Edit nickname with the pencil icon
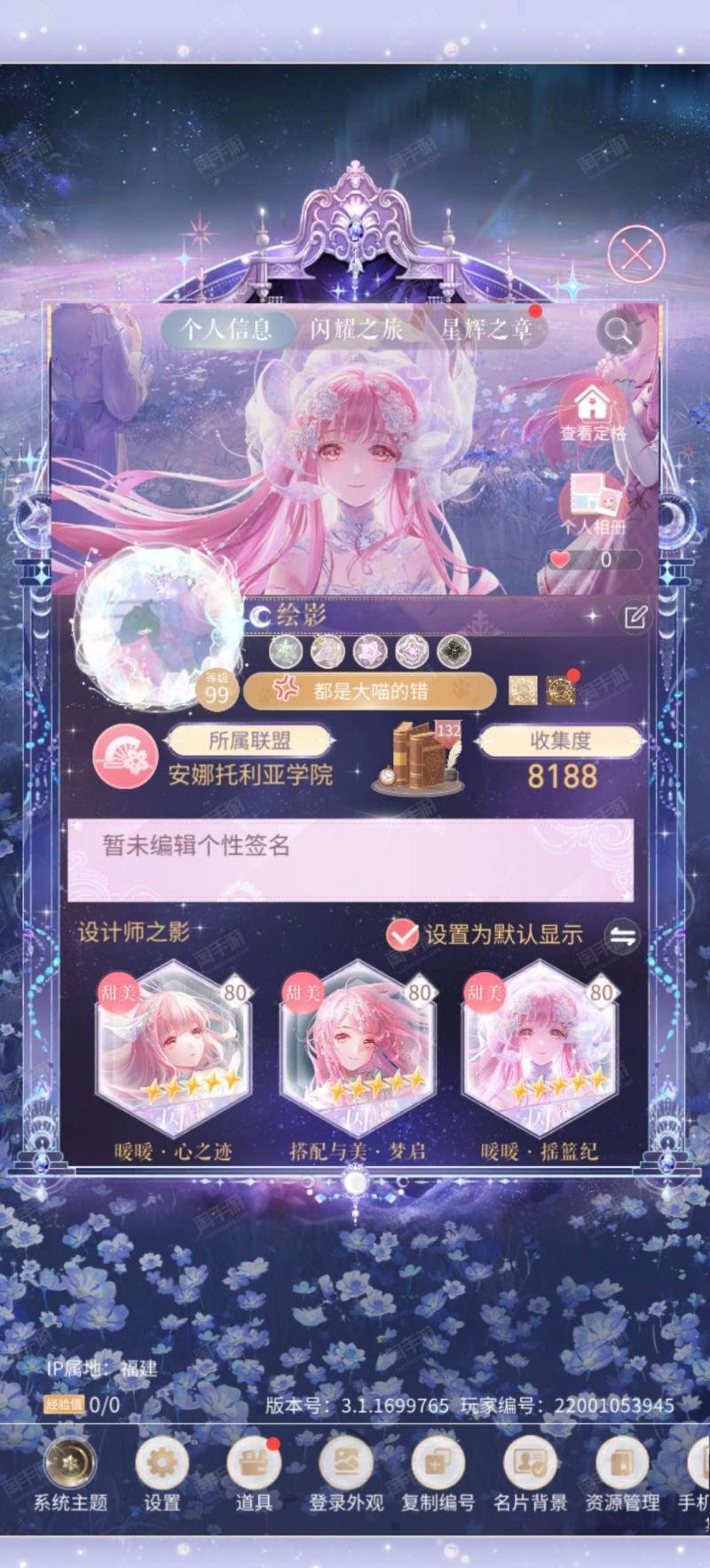 635,617
